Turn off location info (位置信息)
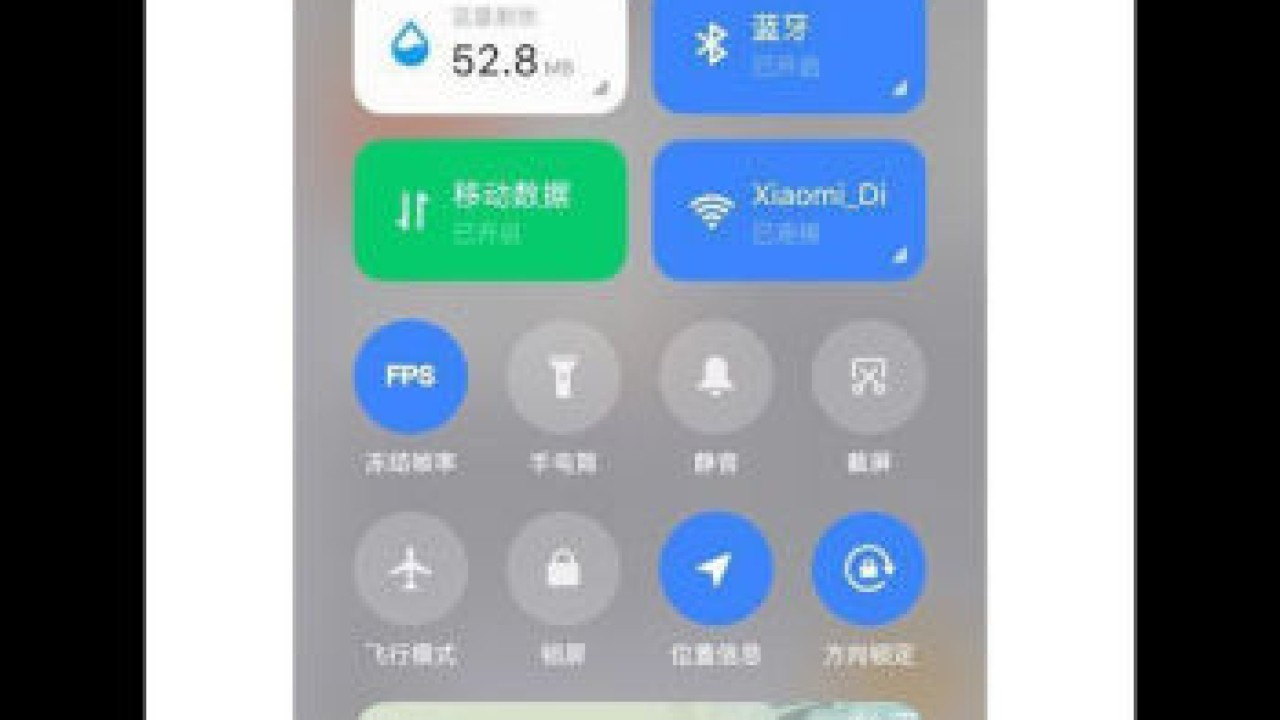 (x=716, y=569)
